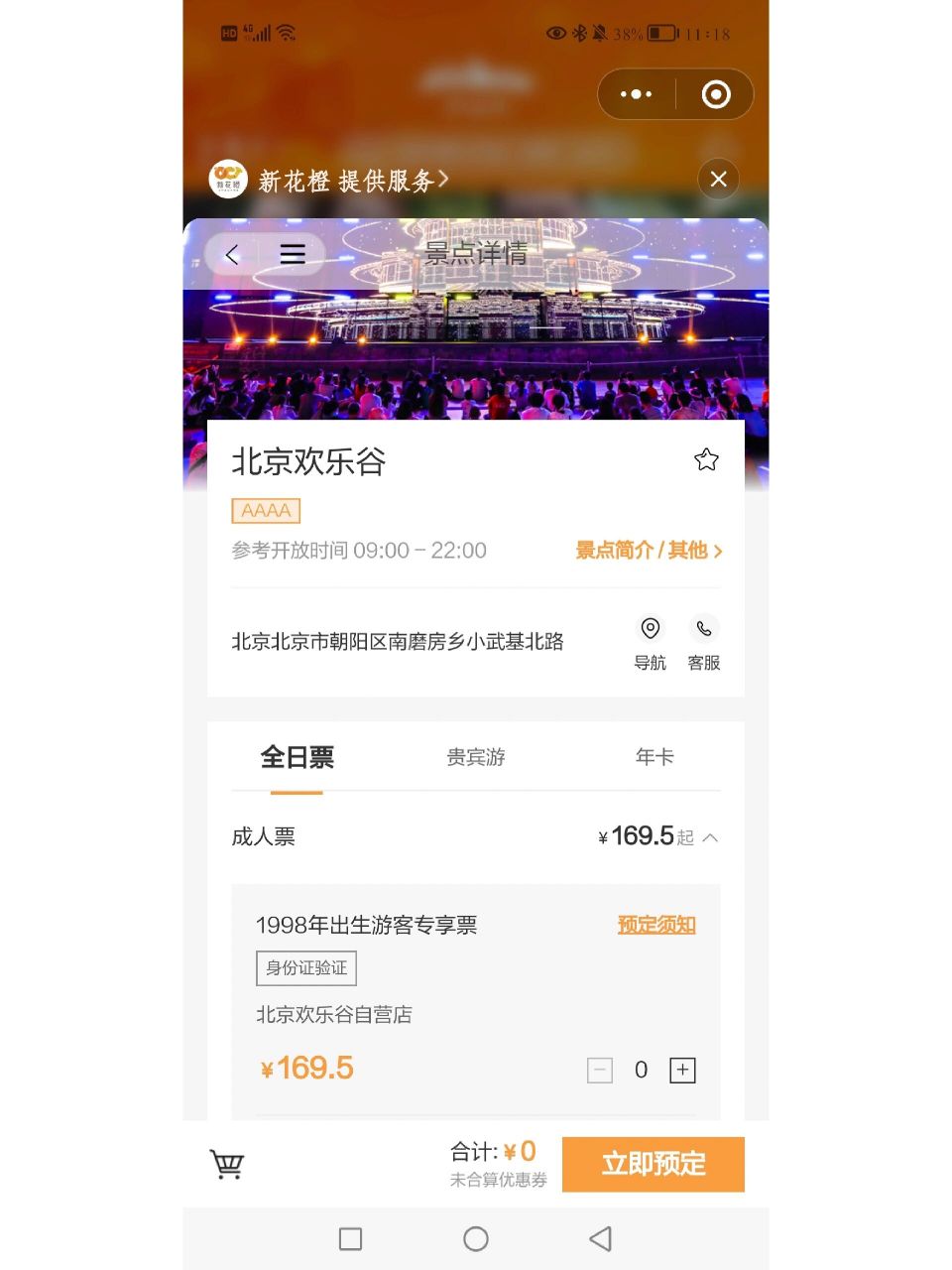Switch to the 年卡 tab
Screen dimensions: 952x1270
tap(654, 757)
